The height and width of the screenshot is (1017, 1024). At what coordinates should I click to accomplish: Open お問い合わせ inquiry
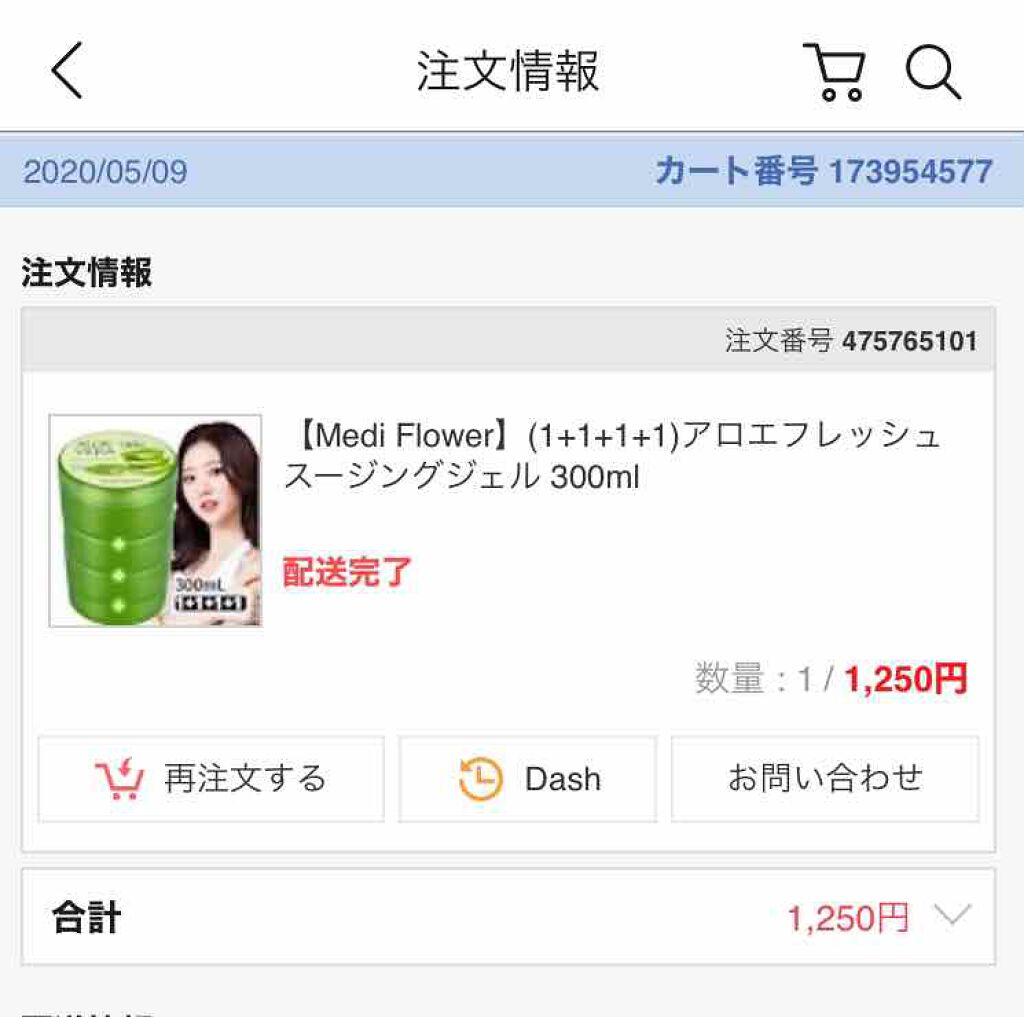[824, 779]
